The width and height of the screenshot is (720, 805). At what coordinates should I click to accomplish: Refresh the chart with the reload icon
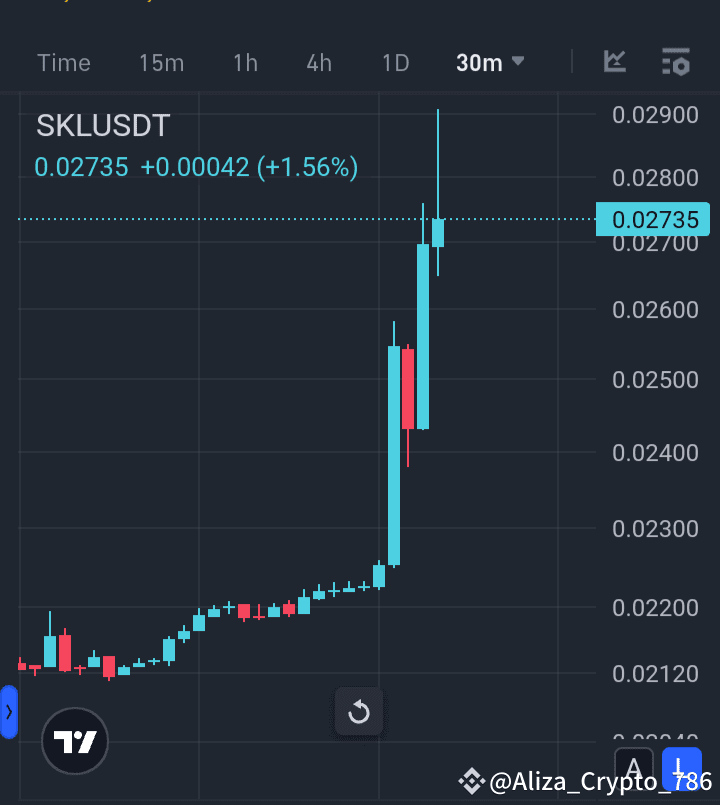[358, 712]
